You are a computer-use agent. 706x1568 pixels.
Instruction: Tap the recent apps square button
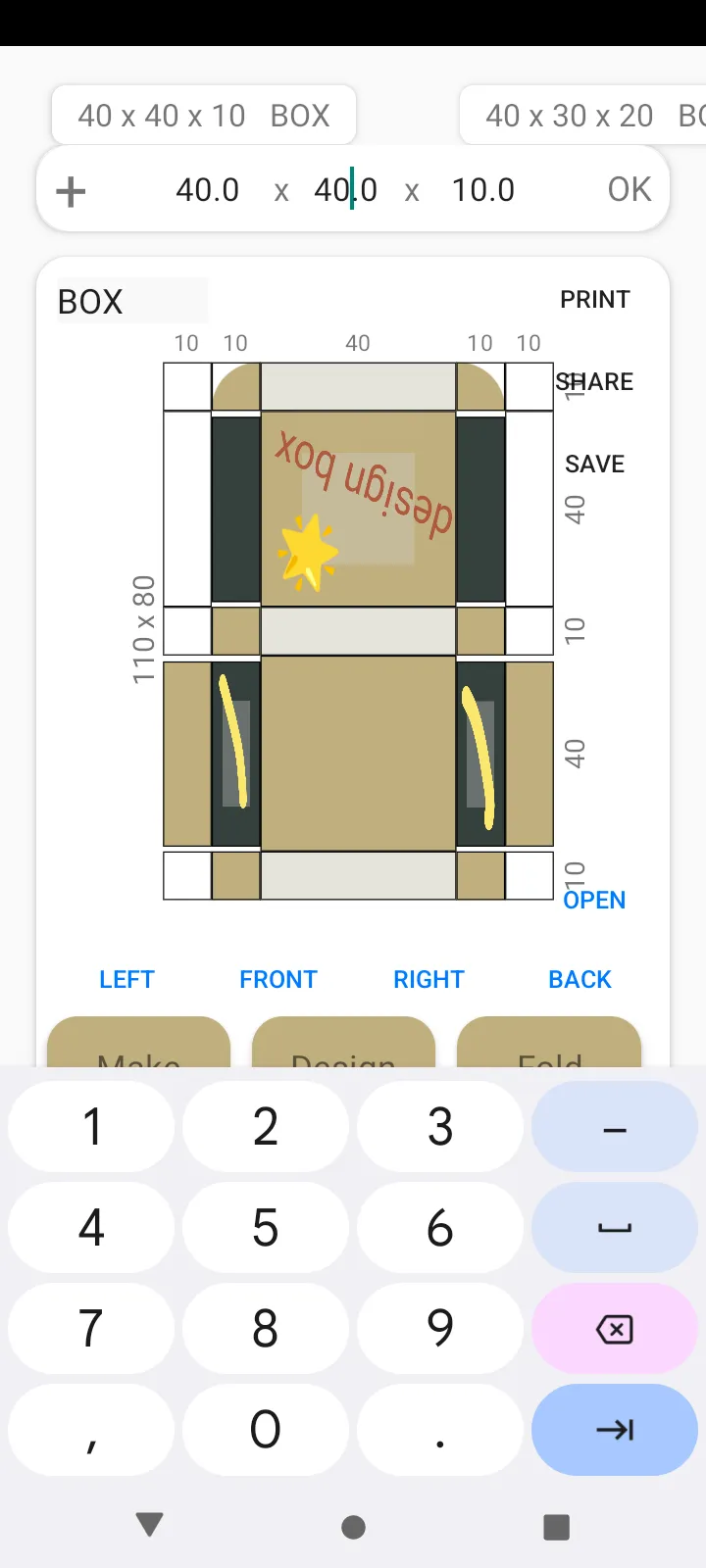[556, 1525]
